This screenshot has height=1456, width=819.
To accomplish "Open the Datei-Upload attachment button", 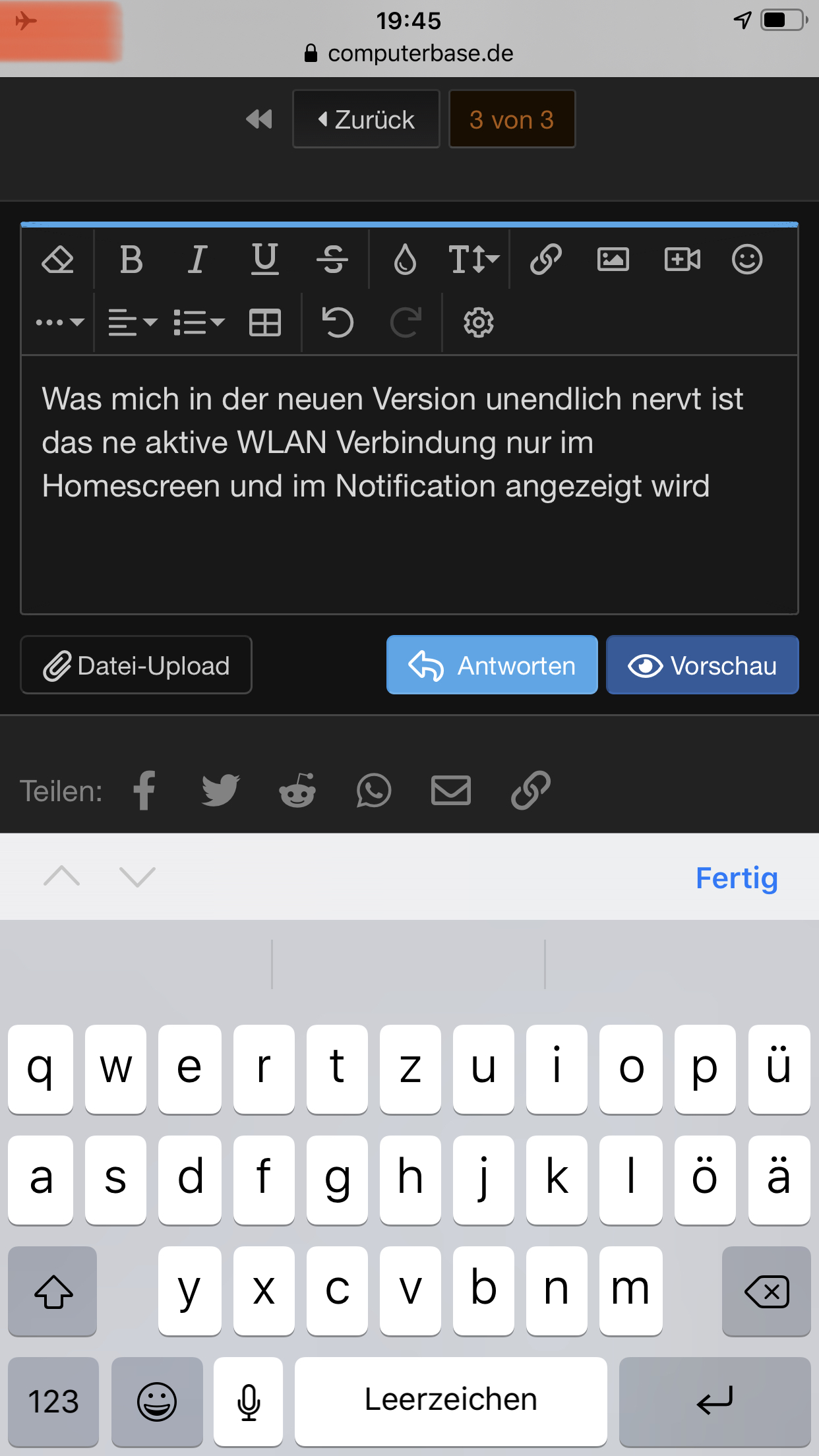I will [136, 665].
